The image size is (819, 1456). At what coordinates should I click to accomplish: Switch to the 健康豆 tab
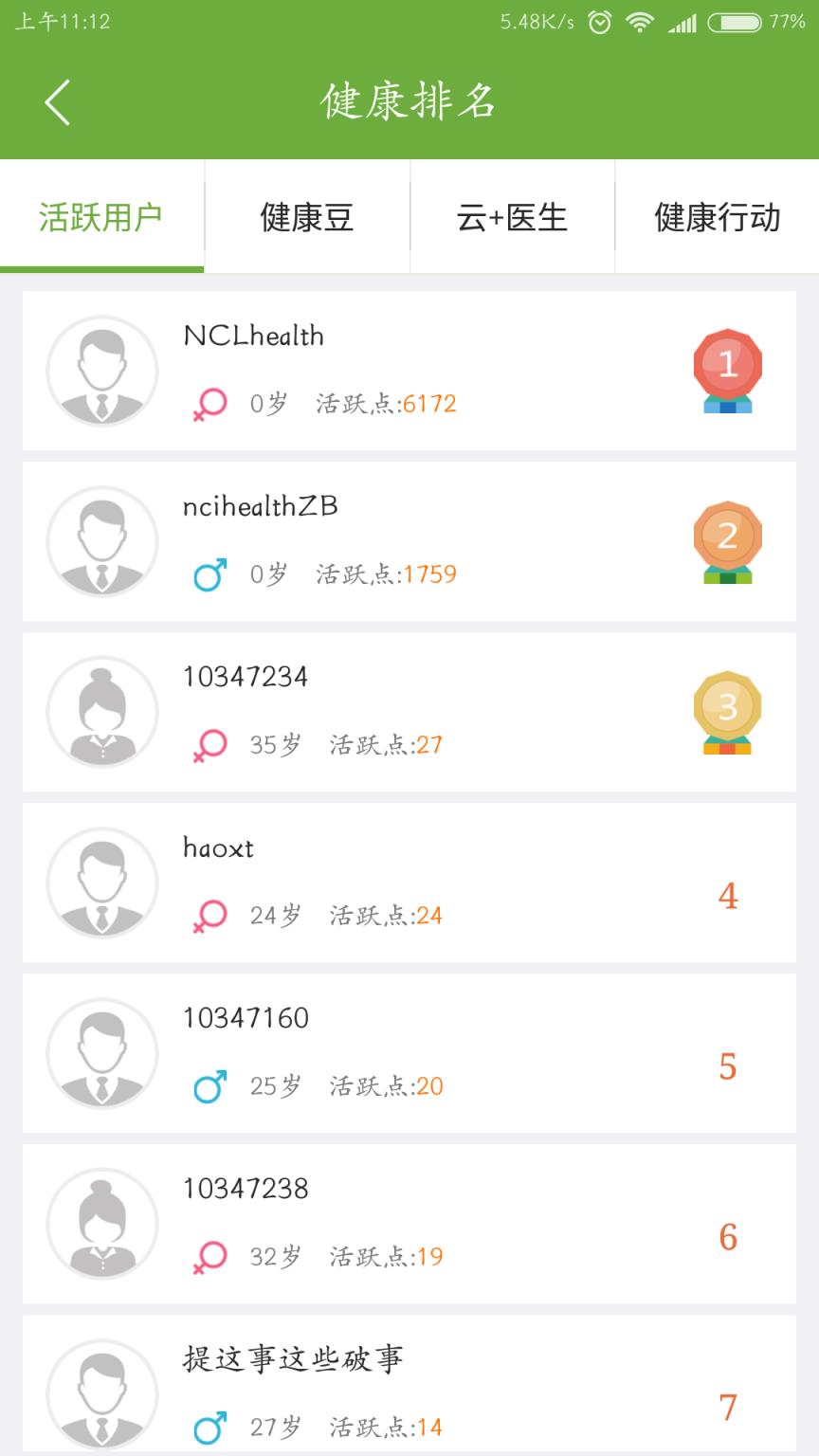[x=306, y=216]
